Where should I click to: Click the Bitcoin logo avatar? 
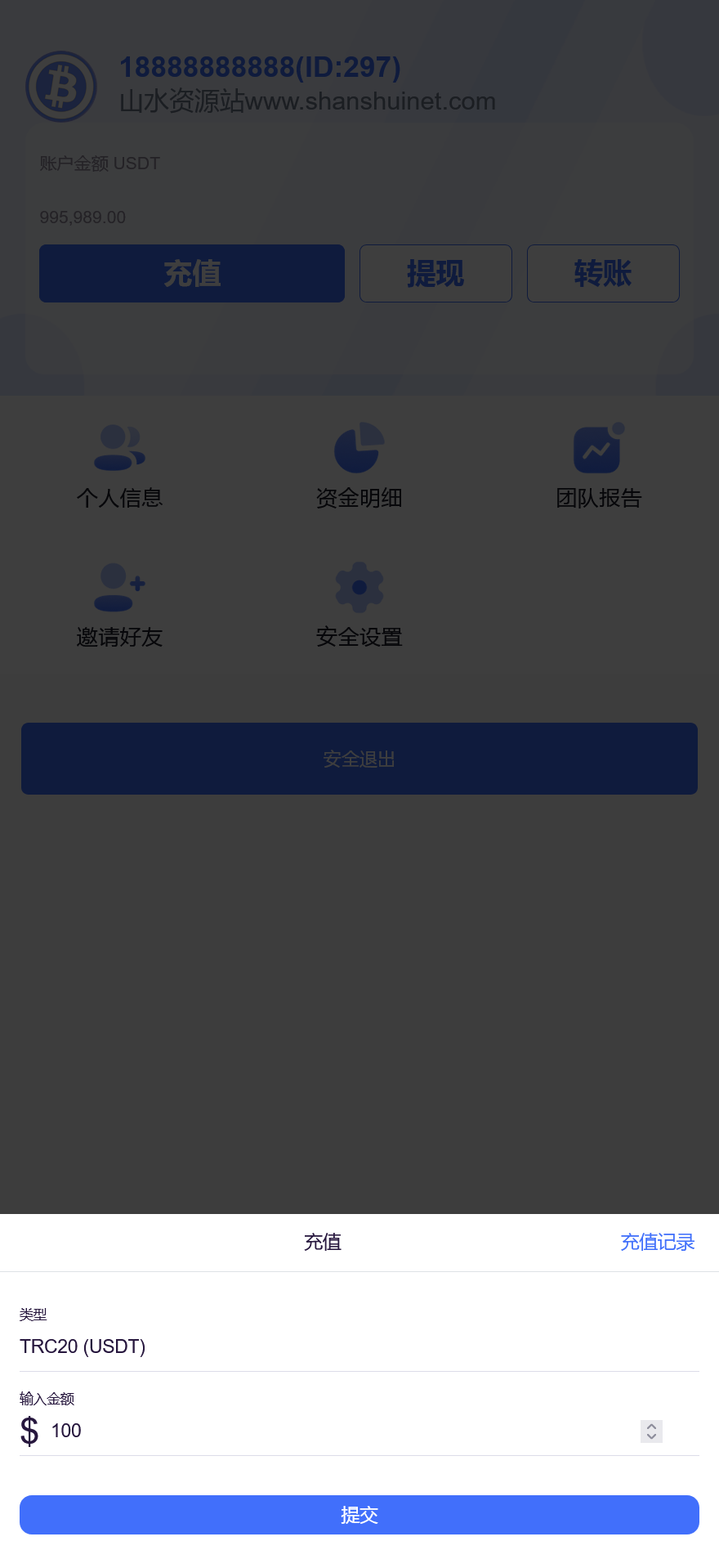pyautogui.click(x=61, y=86)
